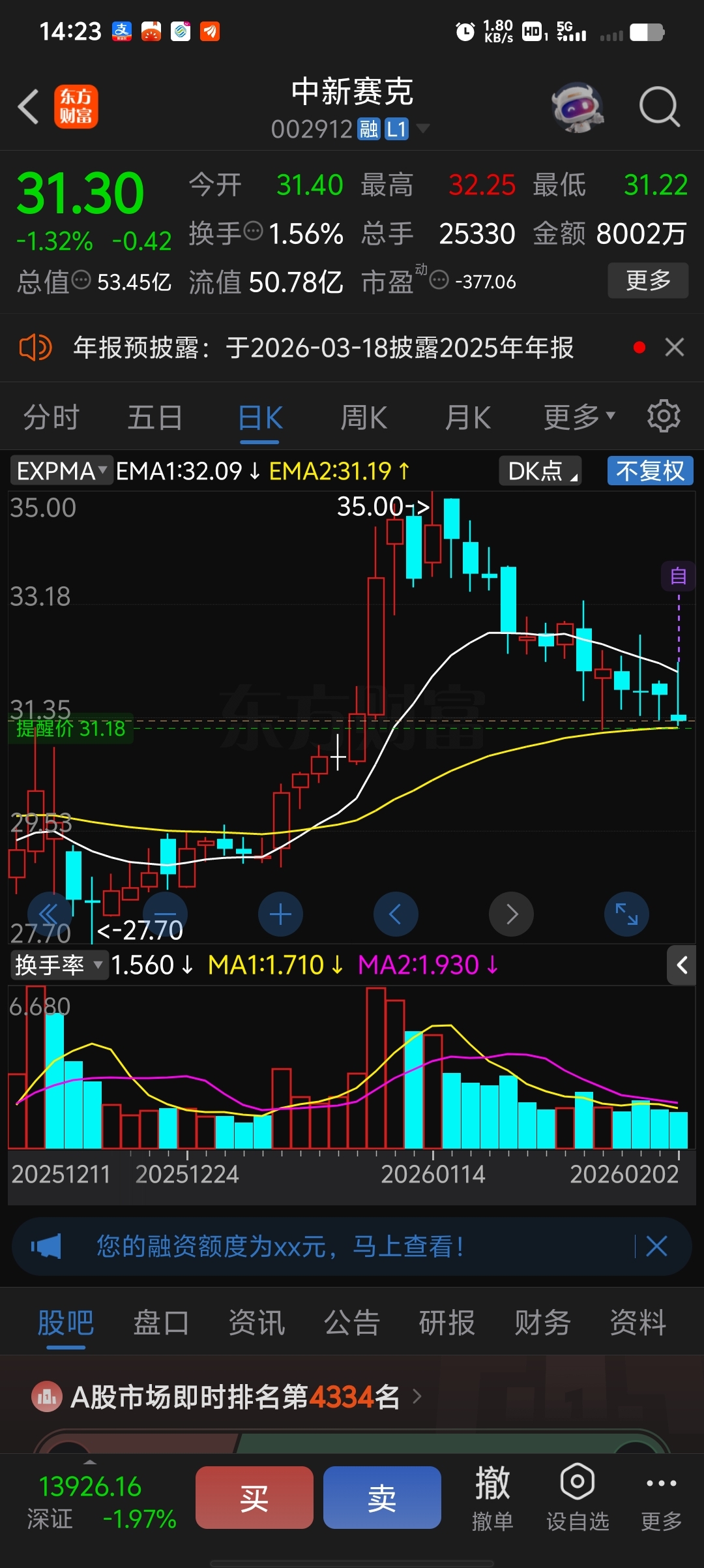Viewport: 704px width, 1568px height.
Task: Open chart settings gear
Action: pyautogui.click(x=664, y=416)
